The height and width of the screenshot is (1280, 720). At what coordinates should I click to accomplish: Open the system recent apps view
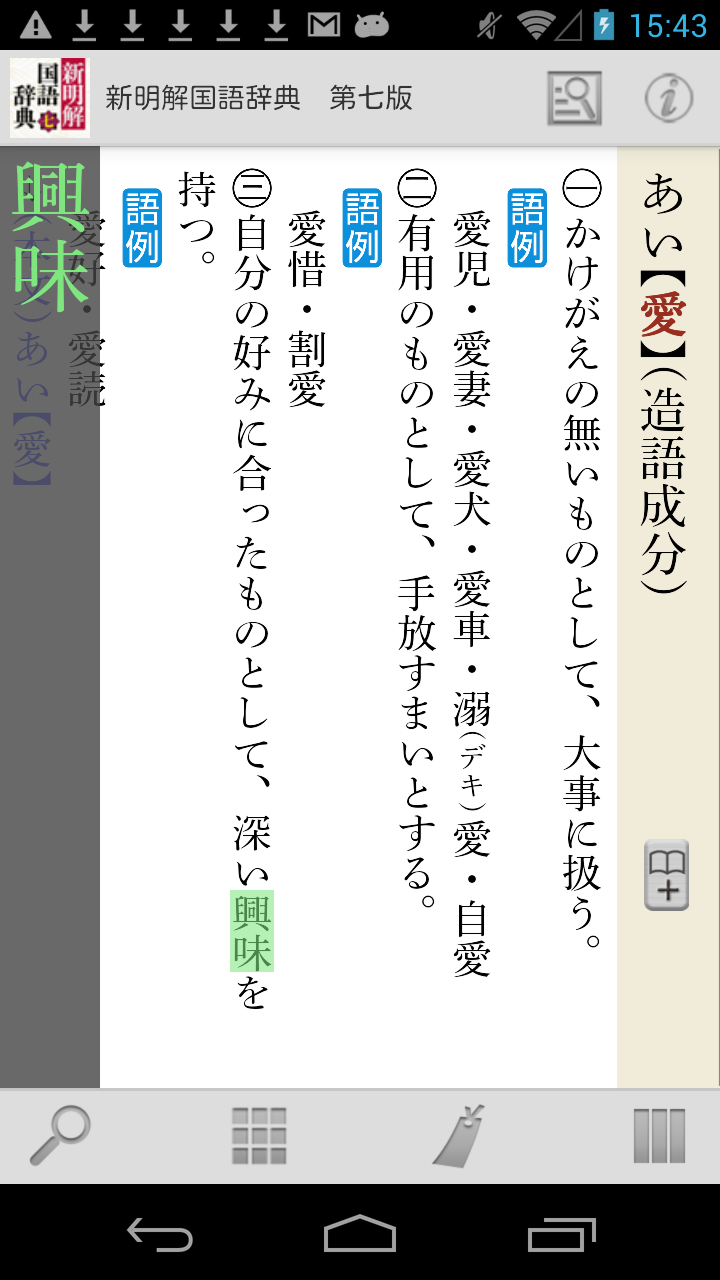click(561, 1234)
